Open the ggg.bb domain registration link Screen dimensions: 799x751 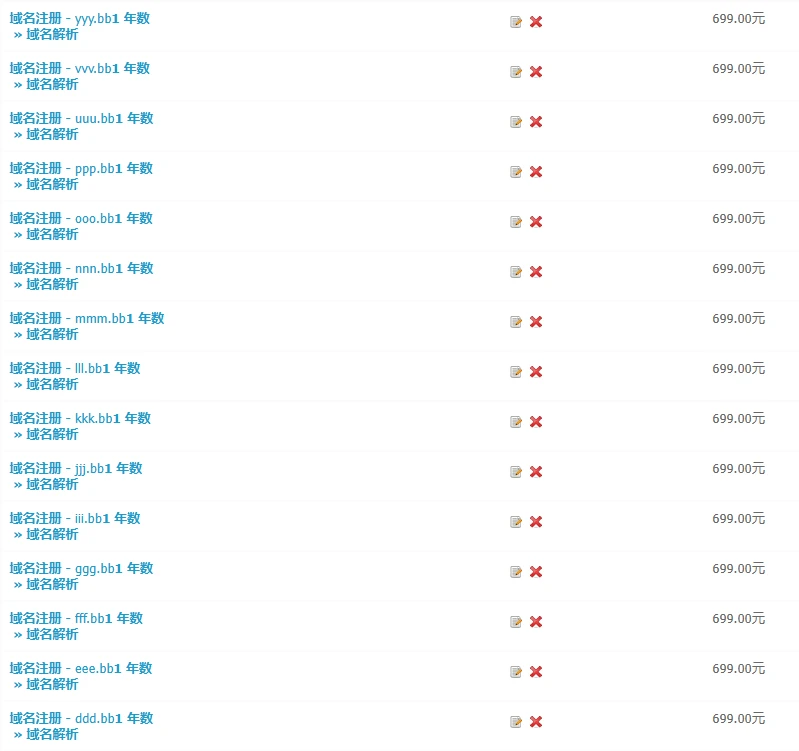81,568
